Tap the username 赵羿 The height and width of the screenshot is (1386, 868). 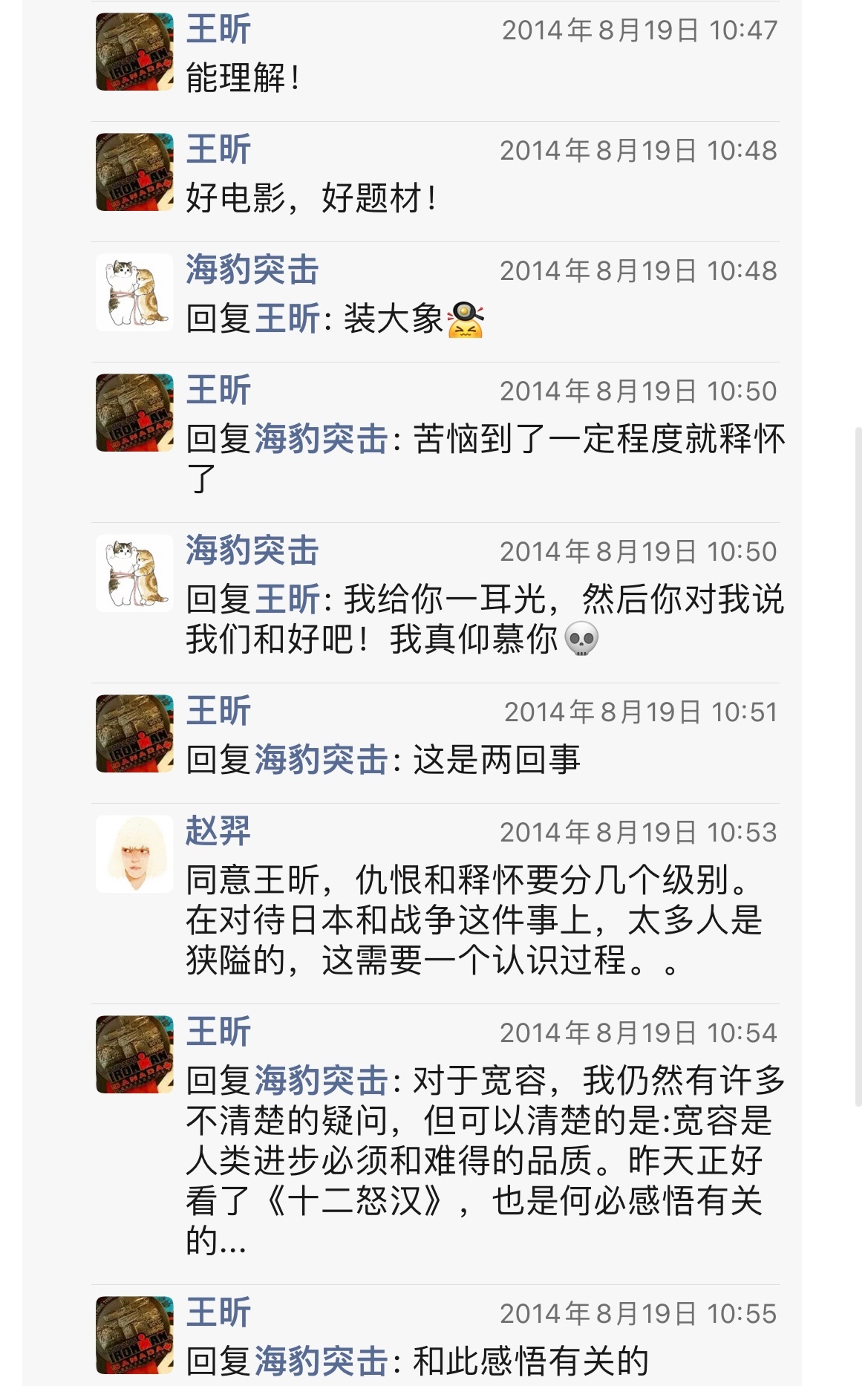[218, 831]
